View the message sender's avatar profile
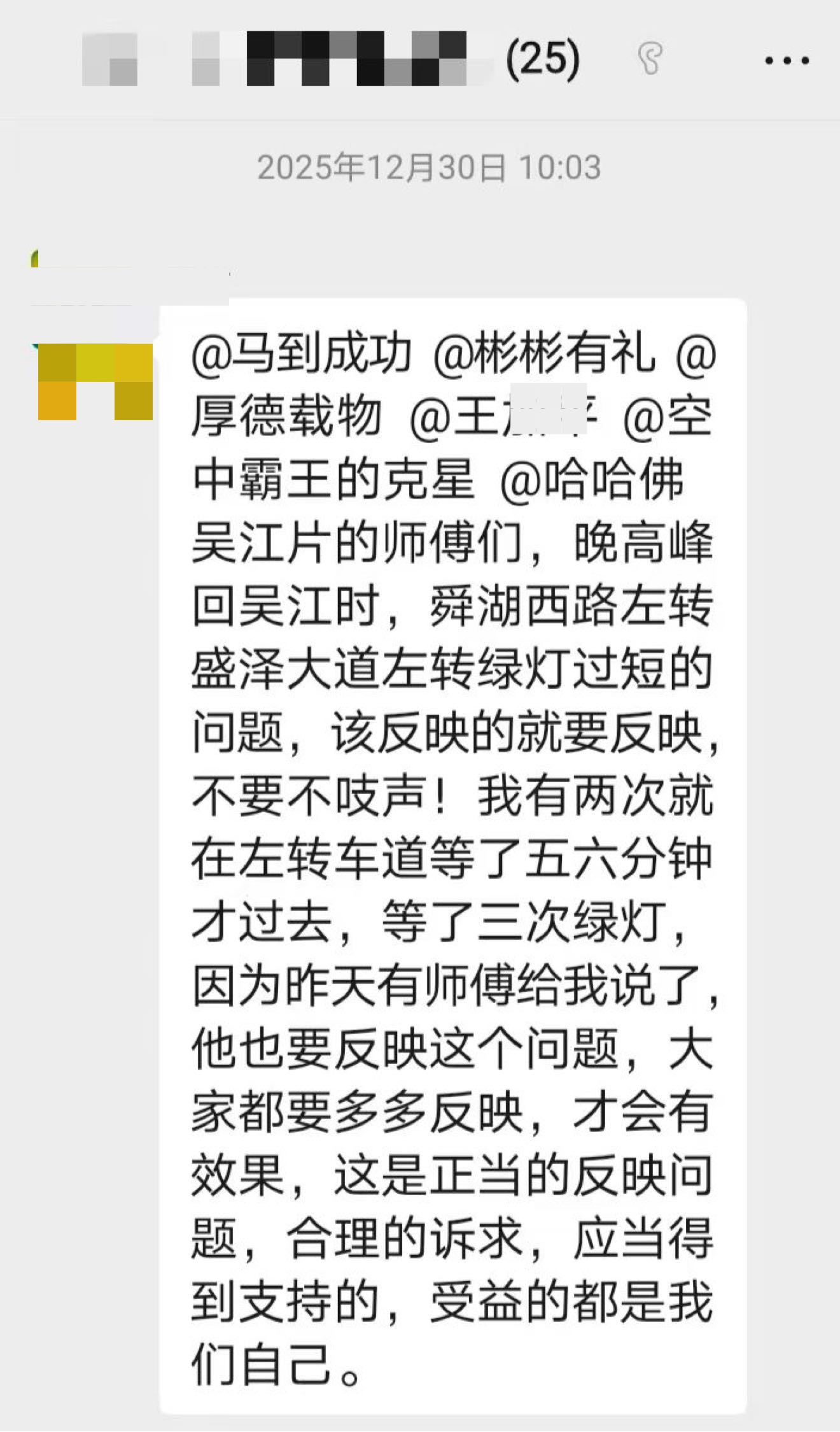Screen dimensions: 840x1432 coord(94,381)
